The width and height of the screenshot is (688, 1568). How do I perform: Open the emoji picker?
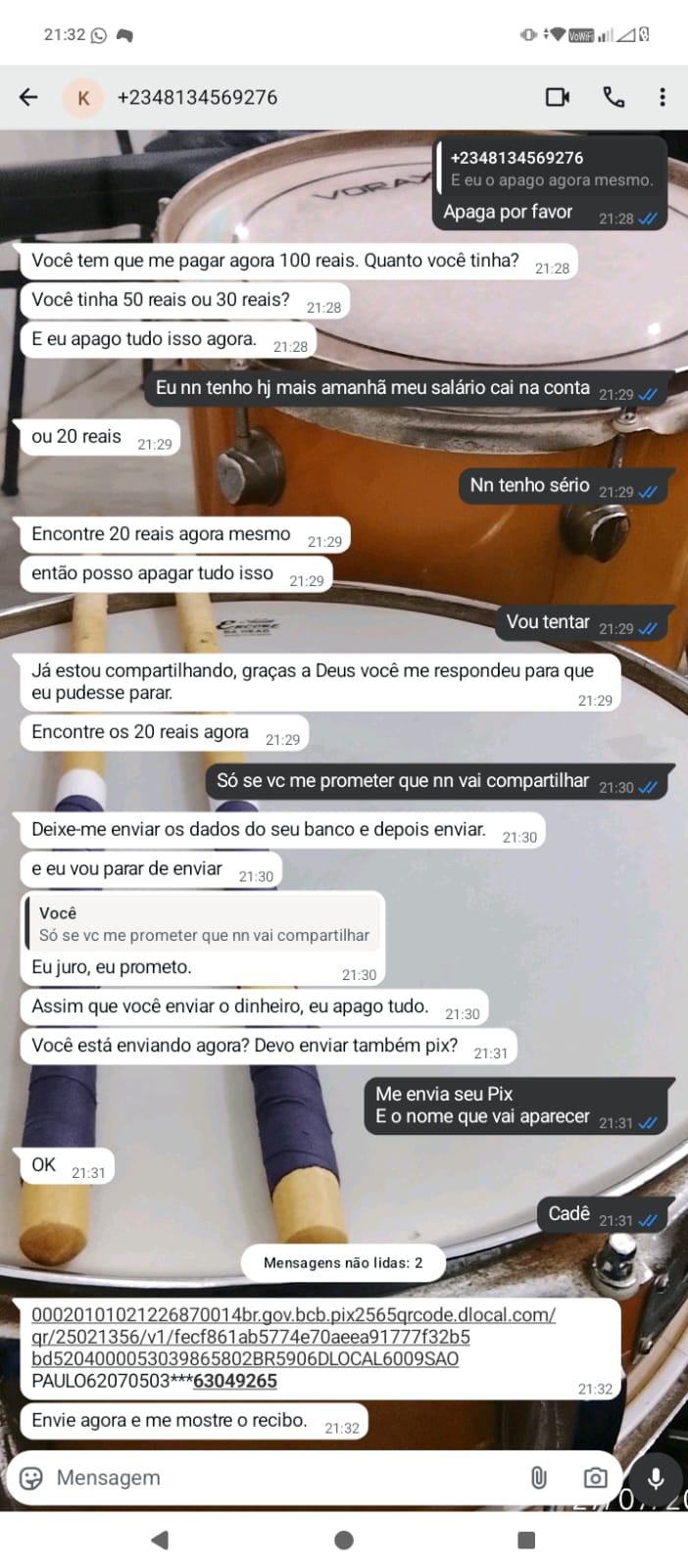(x=31, y=1478)
